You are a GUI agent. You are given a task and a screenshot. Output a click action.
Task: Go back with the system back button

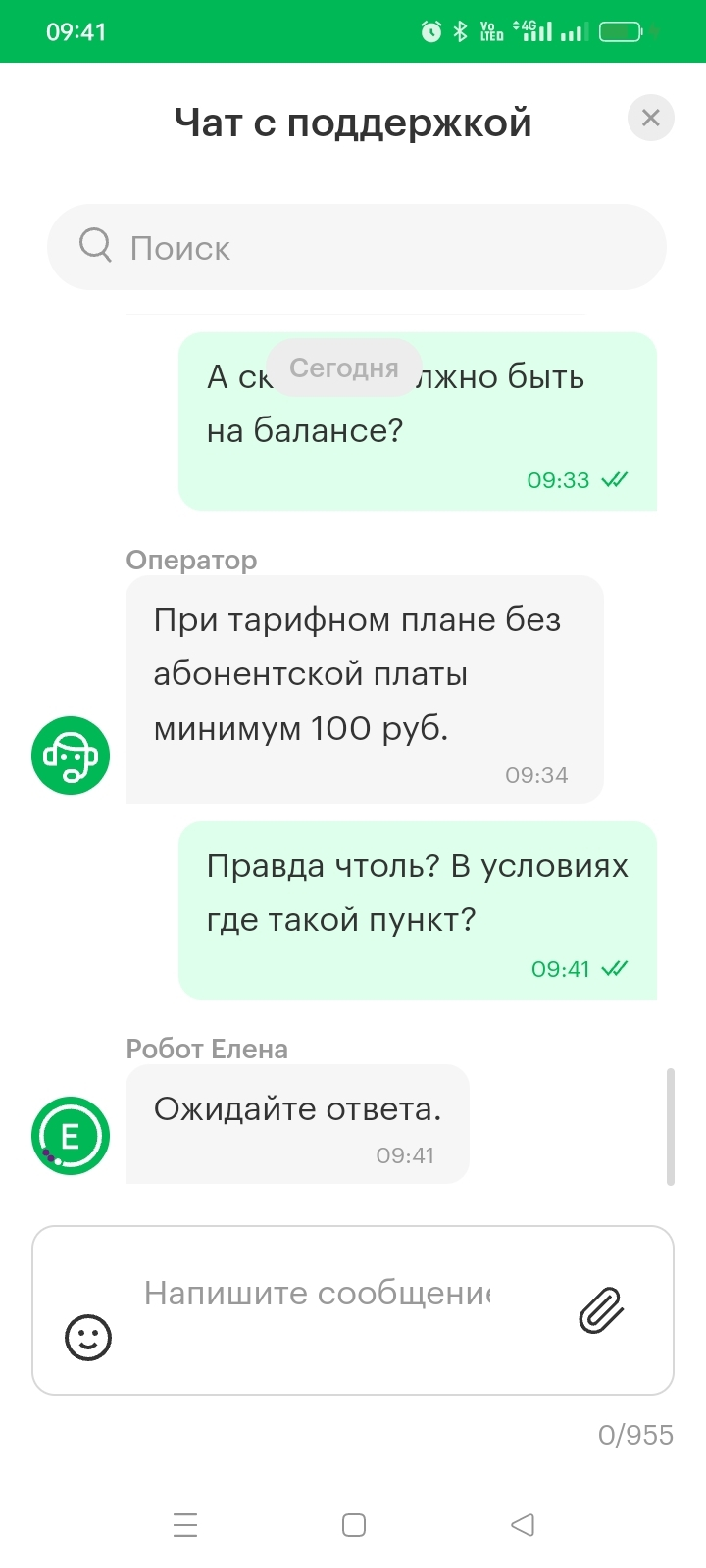(523, 1524)
